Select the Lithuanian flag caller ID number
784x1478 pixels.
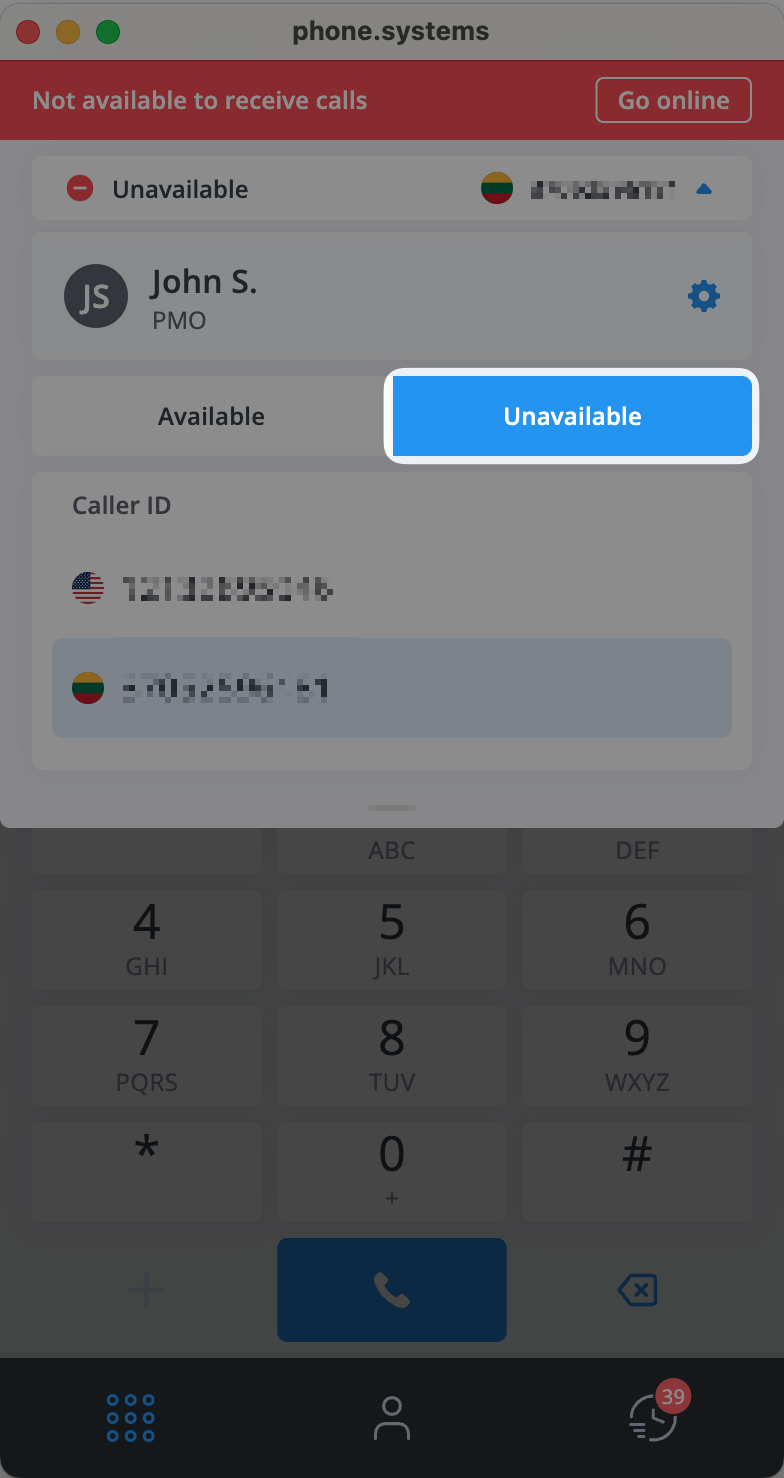point(391,688)
